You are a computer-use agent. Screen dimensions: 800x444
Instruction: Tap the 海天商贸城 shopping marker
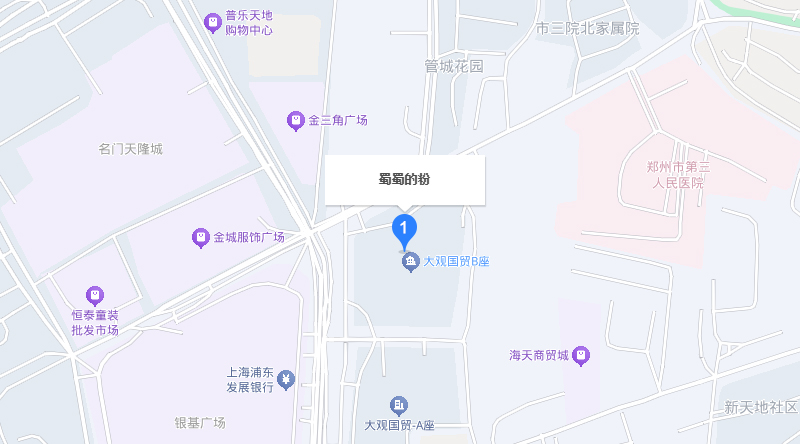(x=581, y=355)
